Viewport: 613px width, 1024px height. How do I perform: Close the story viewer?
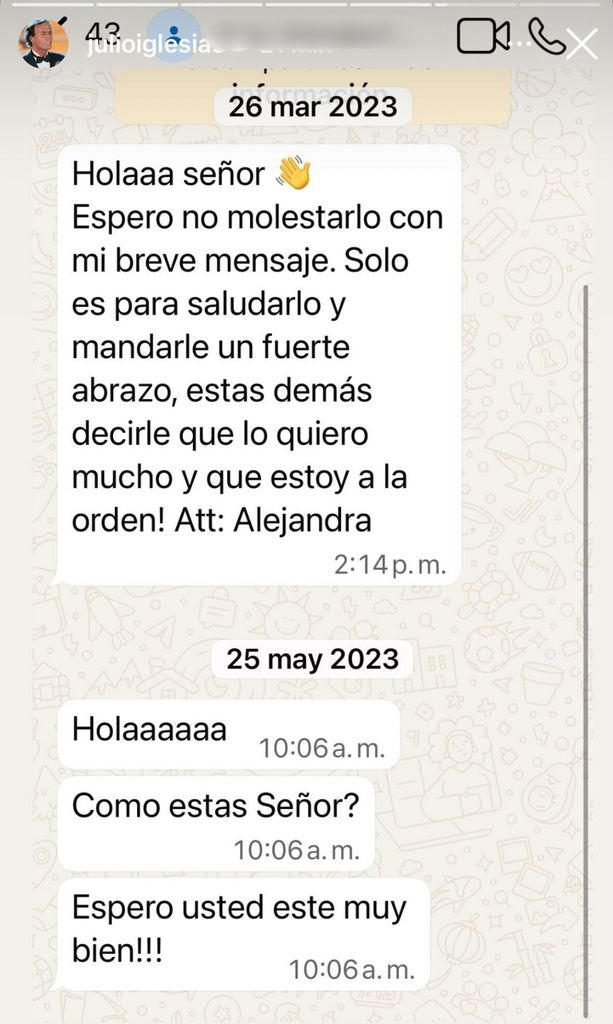581,43
